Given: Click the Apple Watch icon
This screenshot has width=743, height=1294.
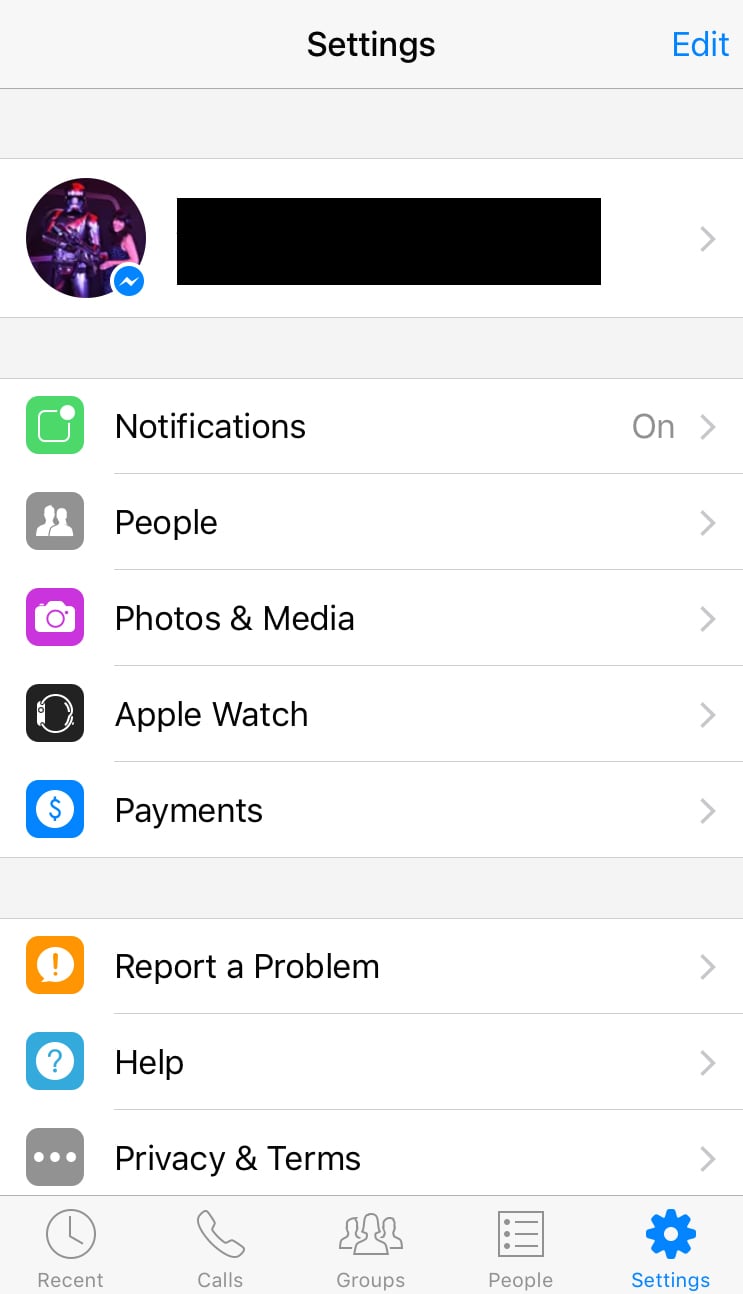Looking at the screenshot, I should click(x=54, y=713).
